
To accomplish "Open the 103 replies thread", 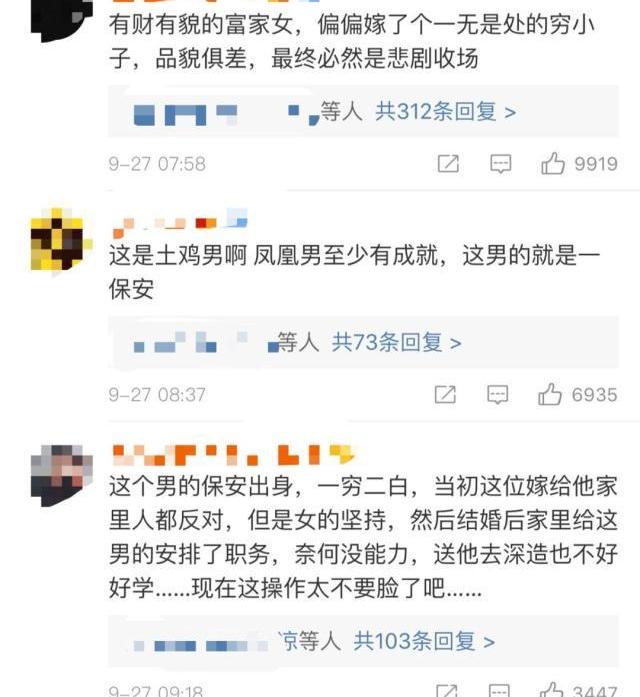I will (x=425, y=641).
